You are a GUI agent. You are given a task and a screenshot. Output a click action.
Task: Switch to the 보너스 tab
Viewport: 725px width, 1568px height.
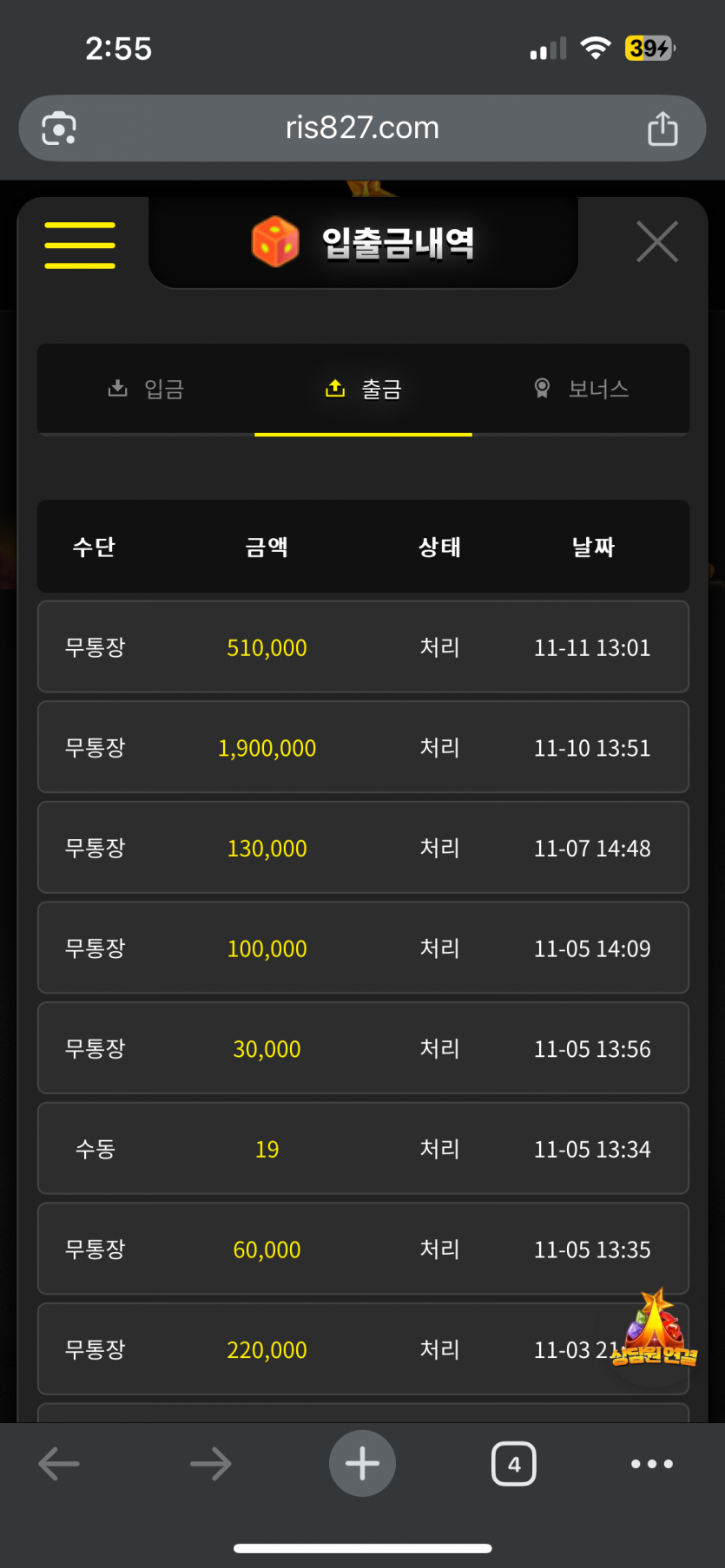tap(581, 389)
